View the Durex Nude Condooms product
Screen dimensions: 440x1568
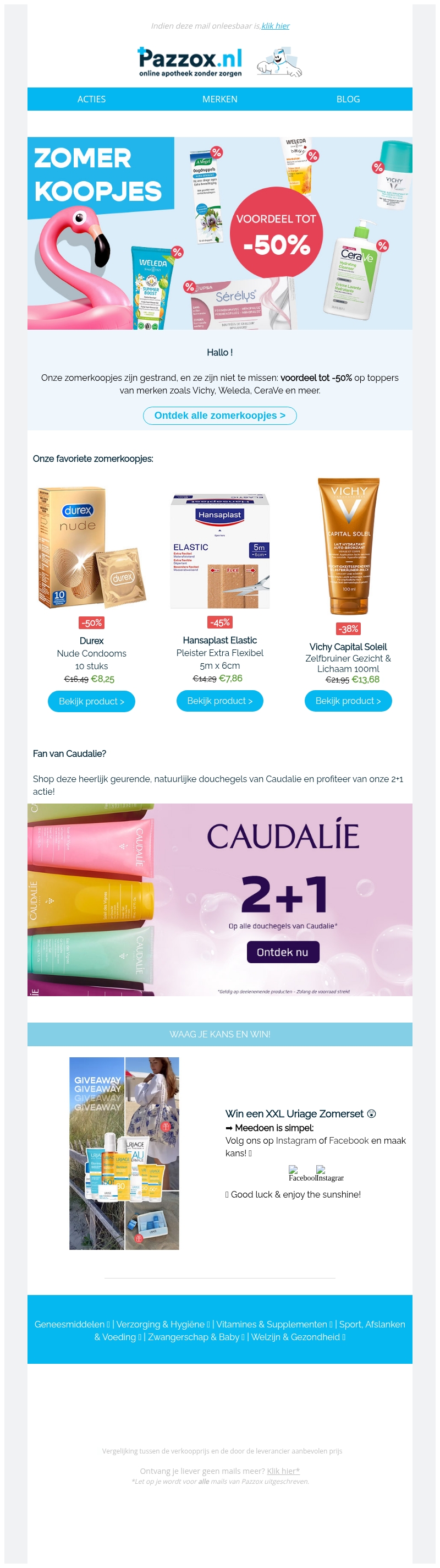91,701
